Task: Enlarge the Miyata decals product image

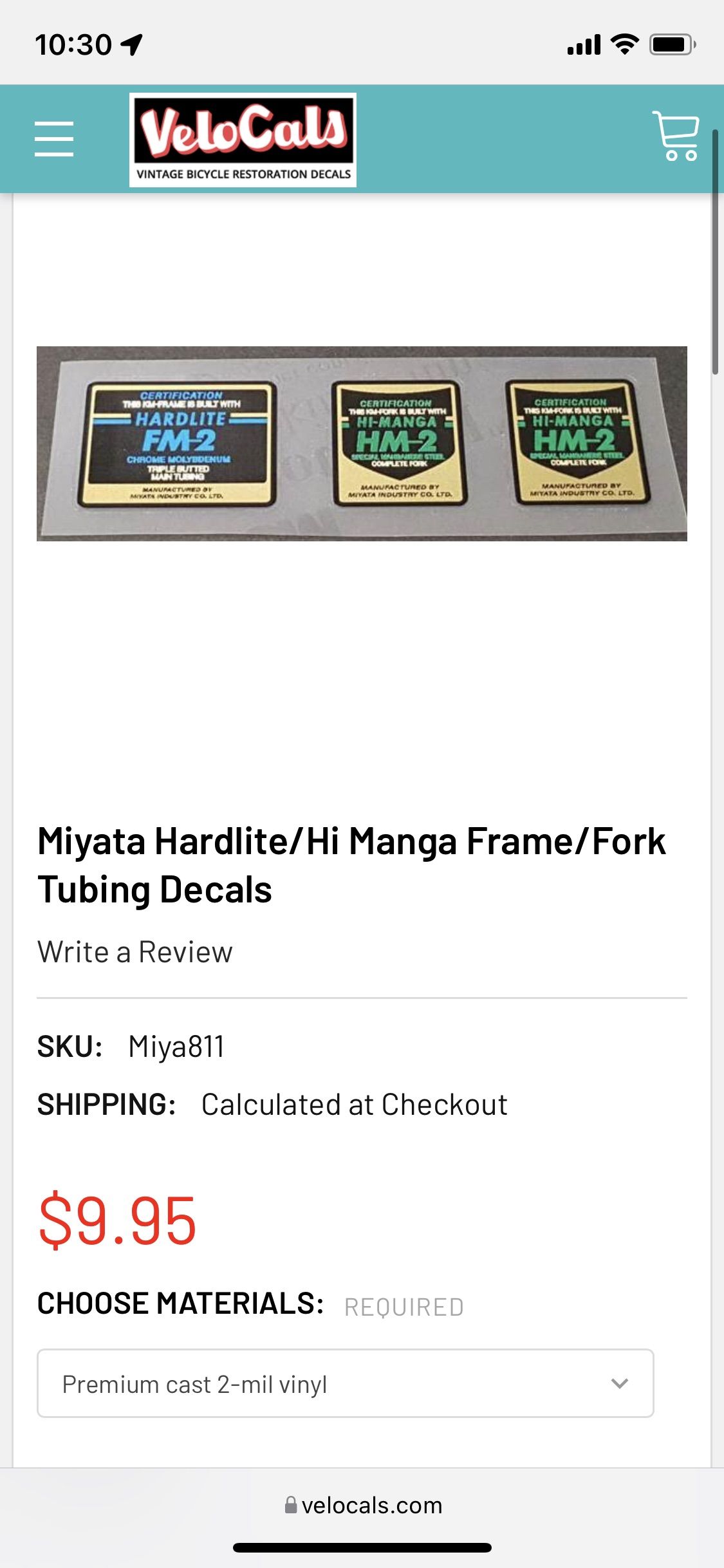Action: [x=362, y=443]
